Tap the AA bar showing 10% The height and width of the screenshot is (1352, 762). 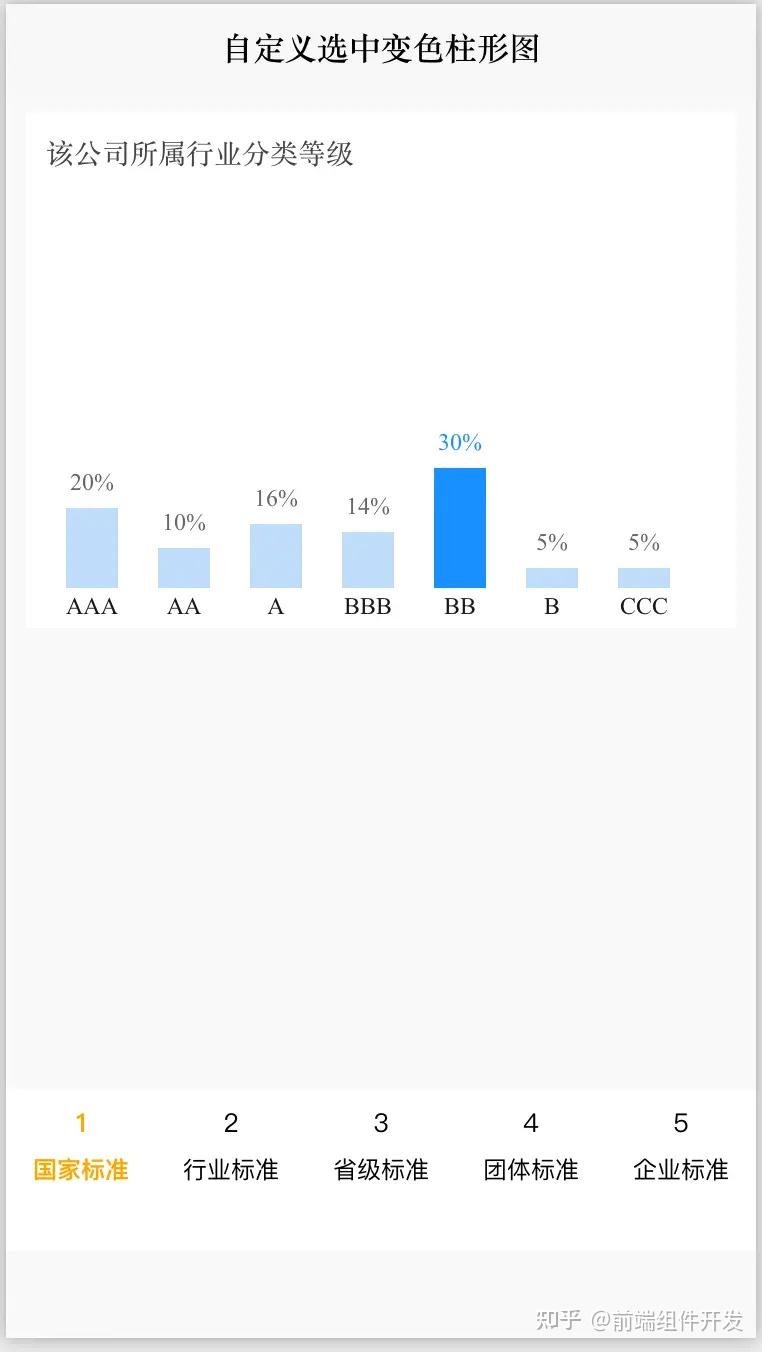[x=184, y=568]
